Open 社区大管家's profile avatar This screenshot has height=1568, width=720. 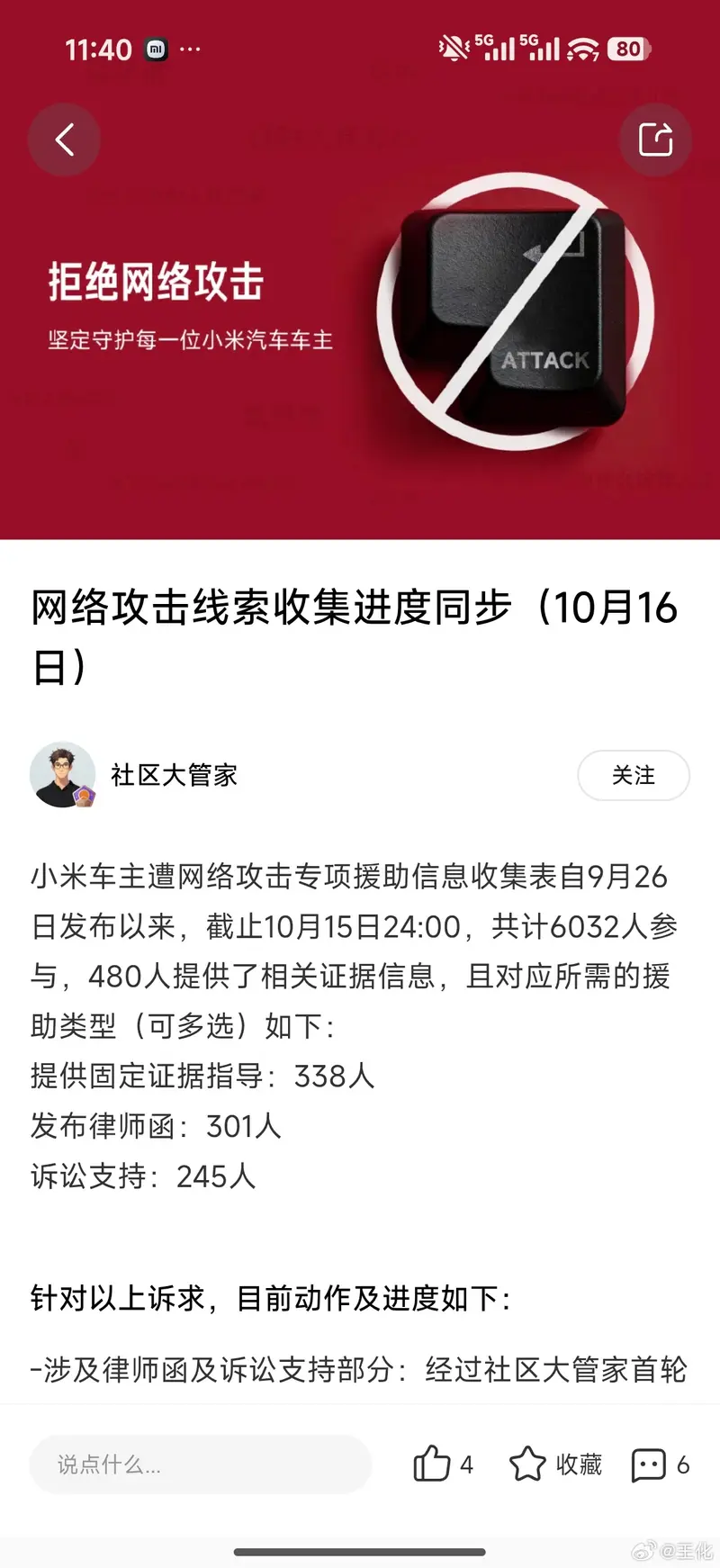(x=62, y=775)
